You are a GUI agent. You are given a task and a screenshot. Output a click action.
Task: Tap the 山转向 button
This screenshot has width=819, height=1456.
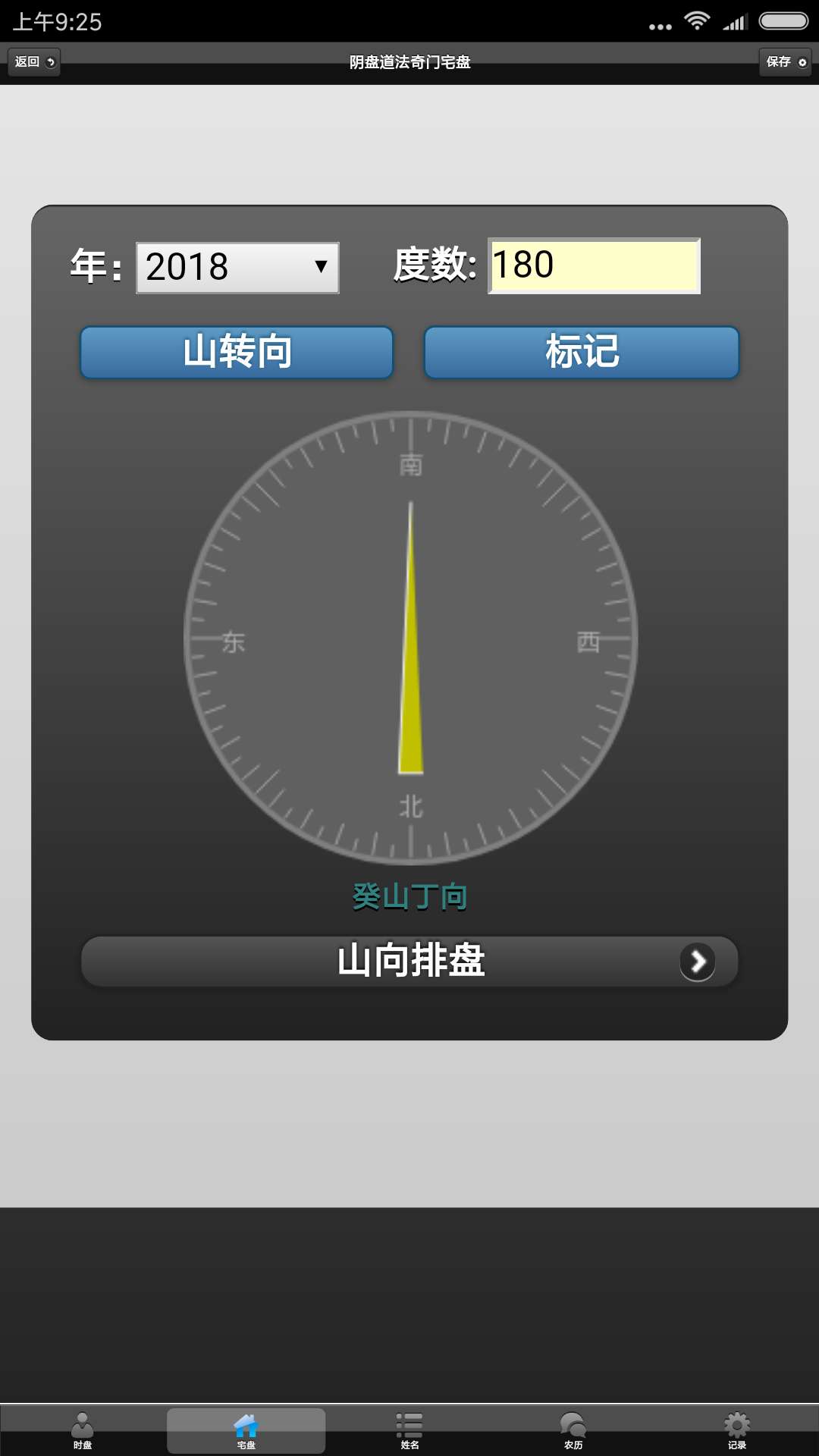click(x=237, y=353)
